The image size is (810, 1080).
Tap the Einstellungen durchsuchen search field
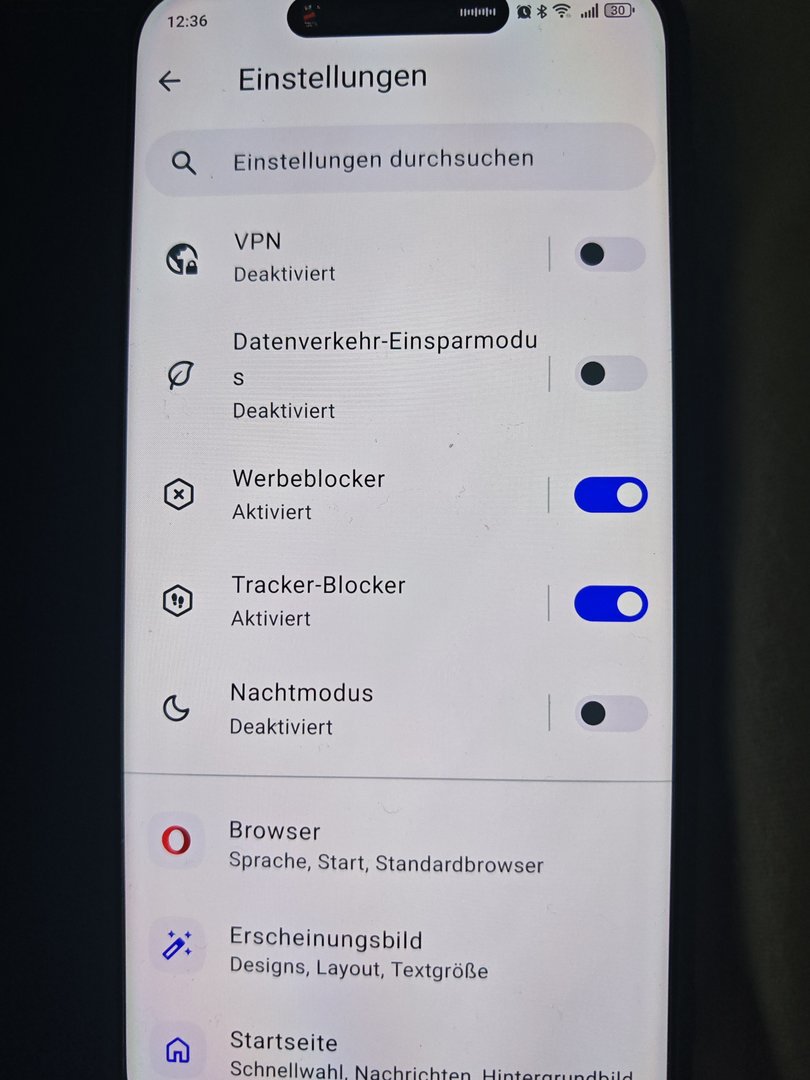pyautogui.click(x=400, y=160)
